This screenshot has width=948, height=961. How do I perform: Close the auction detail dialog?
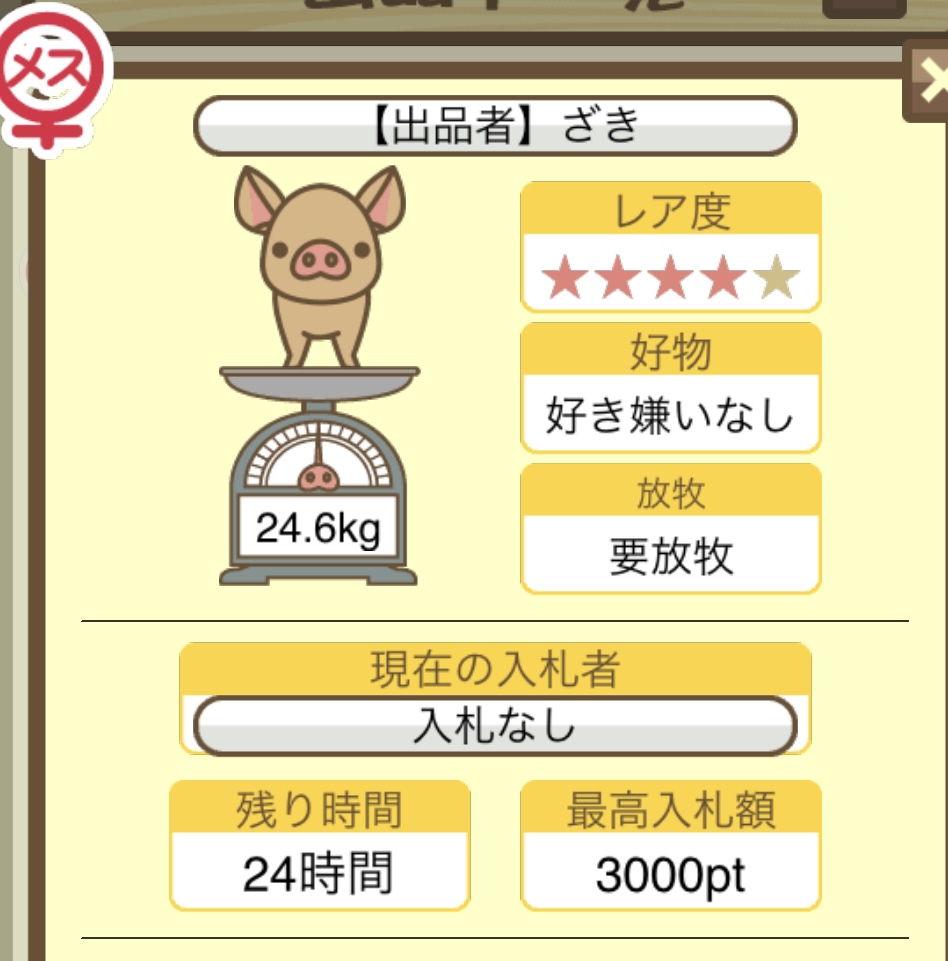(929, 83)
